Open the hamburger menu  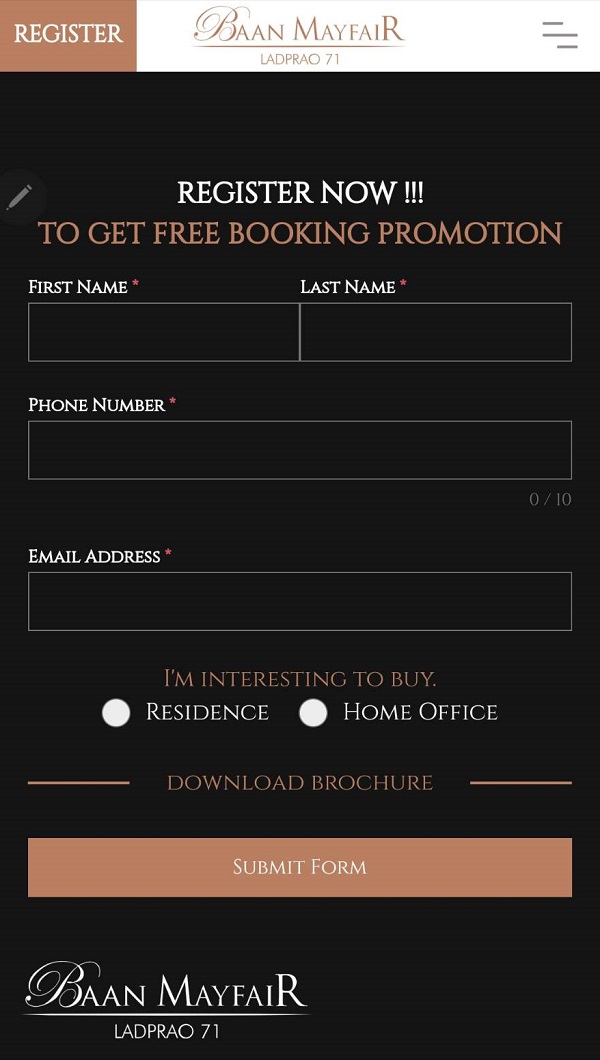pos(559,35)
